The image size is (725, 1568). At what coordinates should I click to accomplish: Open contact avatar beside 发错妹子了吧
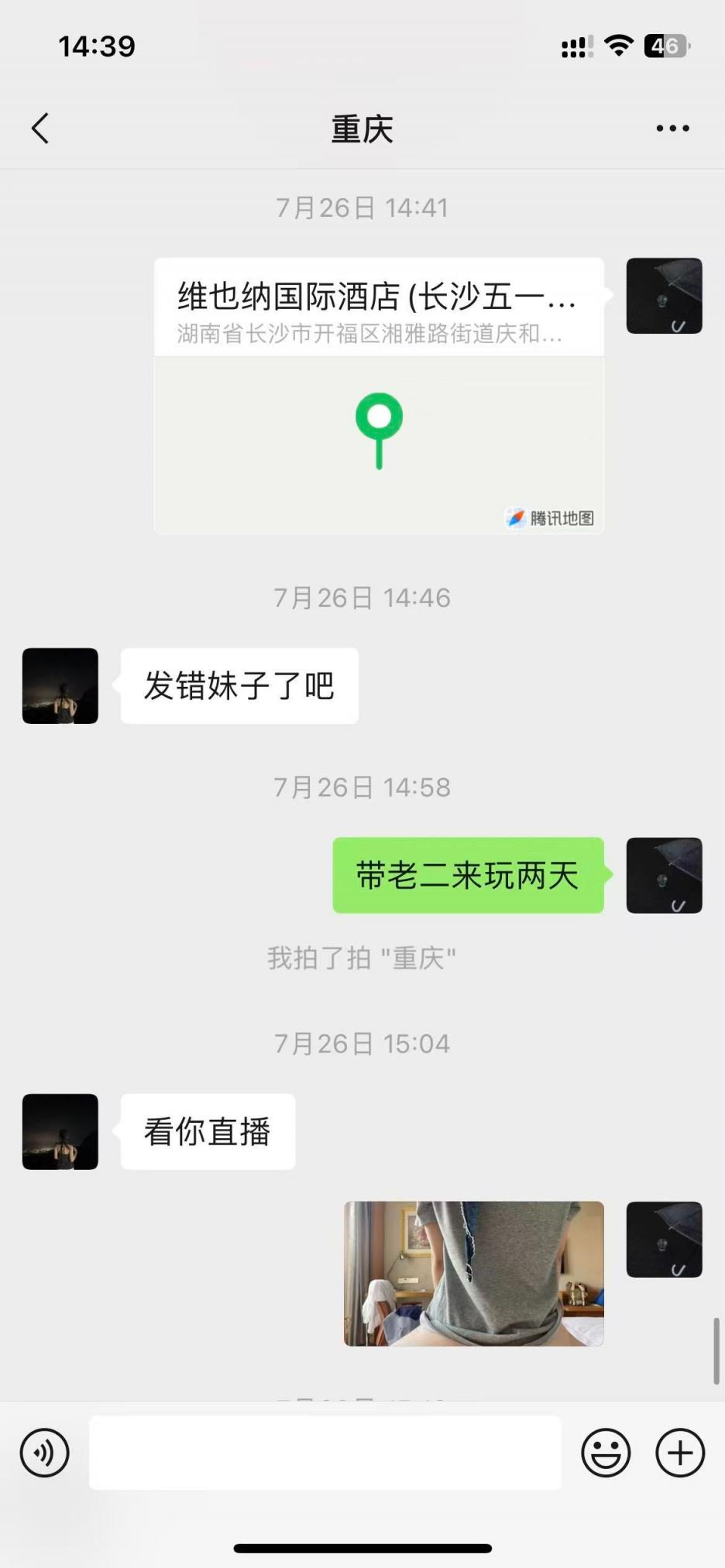click(60, 686)
